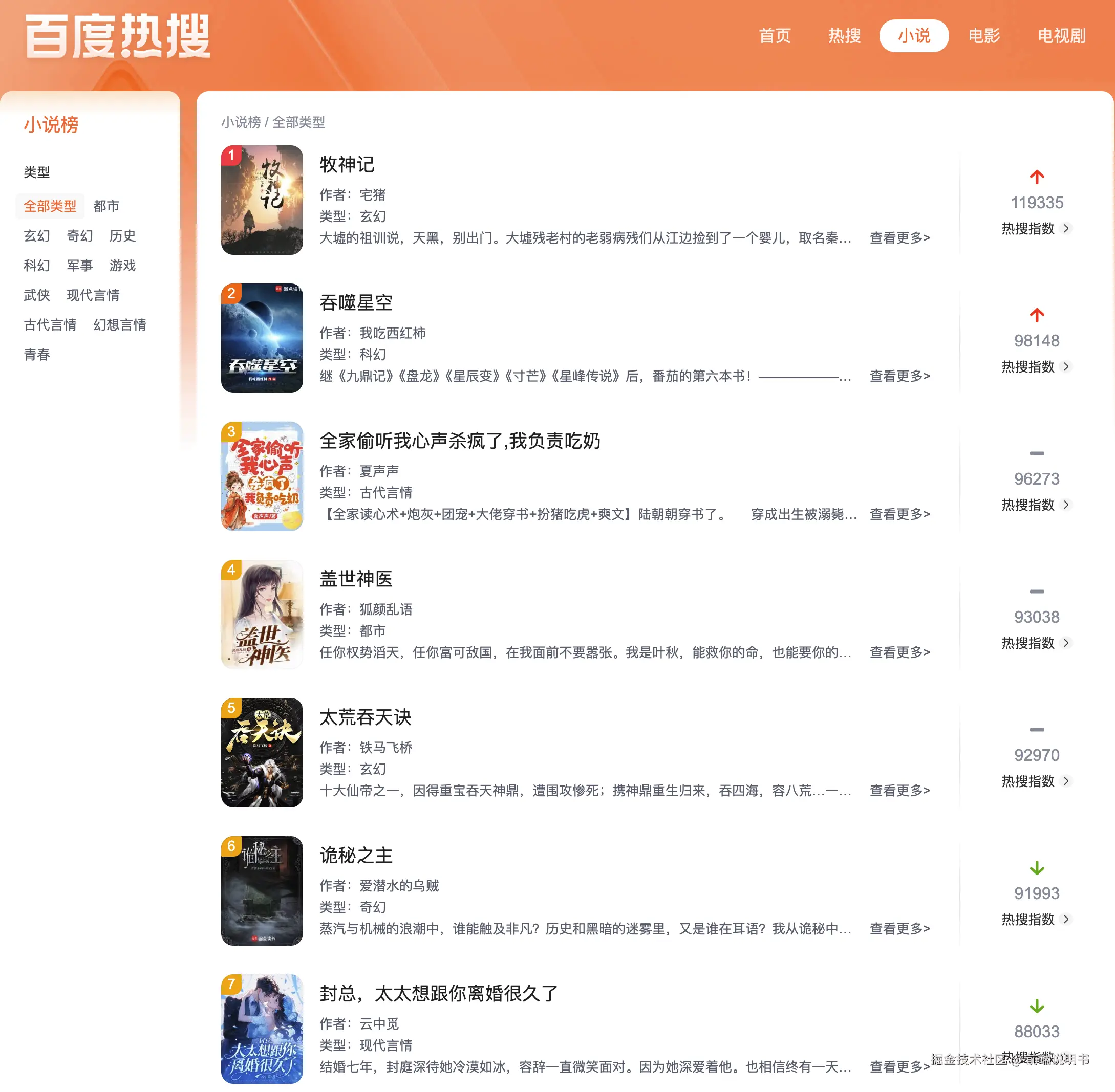Open the 诡秘之主 book cover
The image size is (1115, 1092).
(262, 890)
